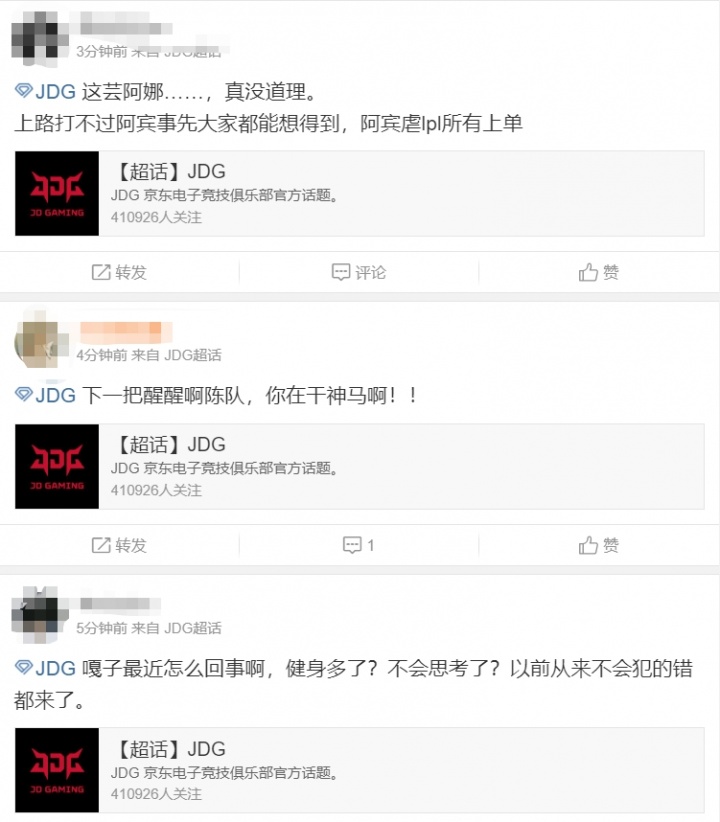Open JDG超话 source link on 5分钟前 post
The height and width of the screenshot is (822, 720).
(x=193, y=628)
